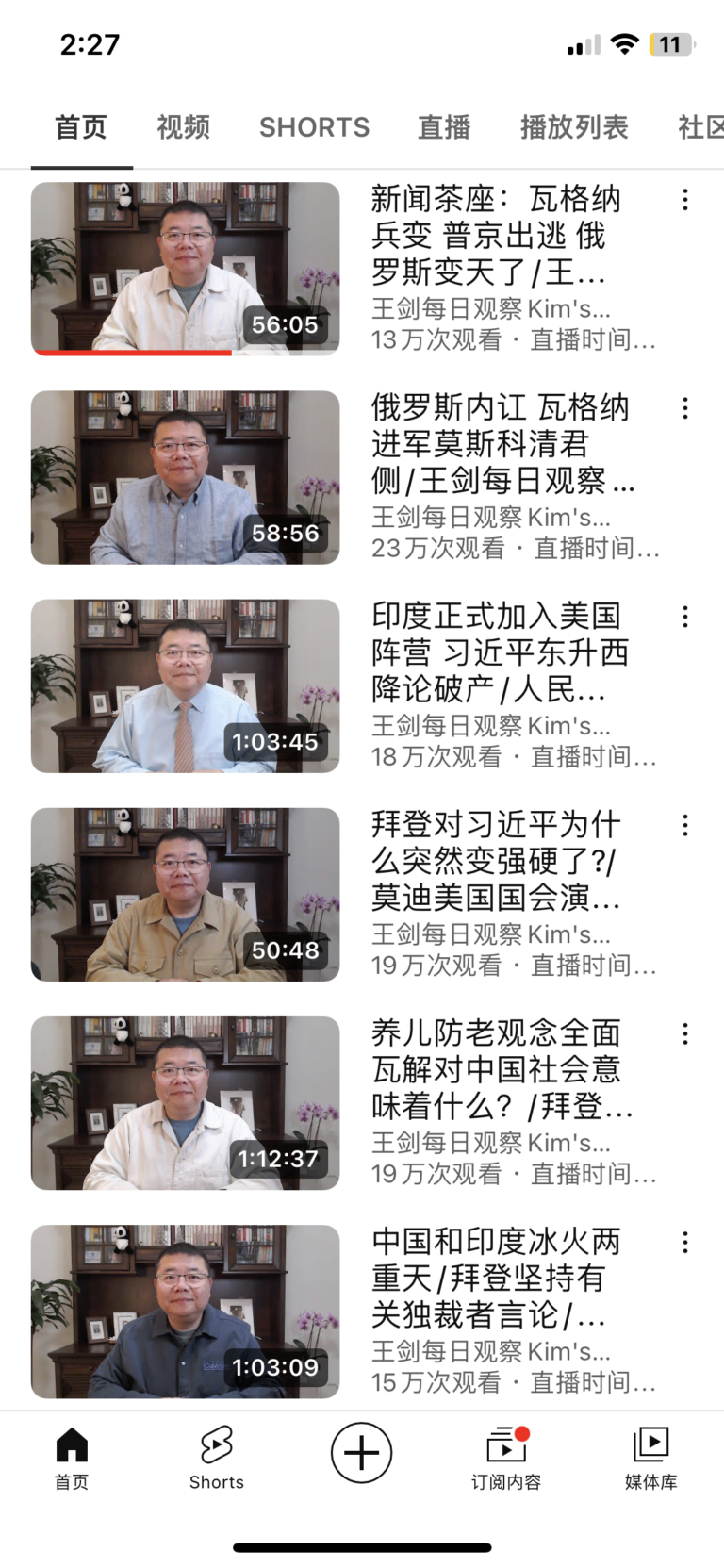Select the 播放列表 tab
Viewport: 724px width, 1568px height.
click(x=573, y=127)
